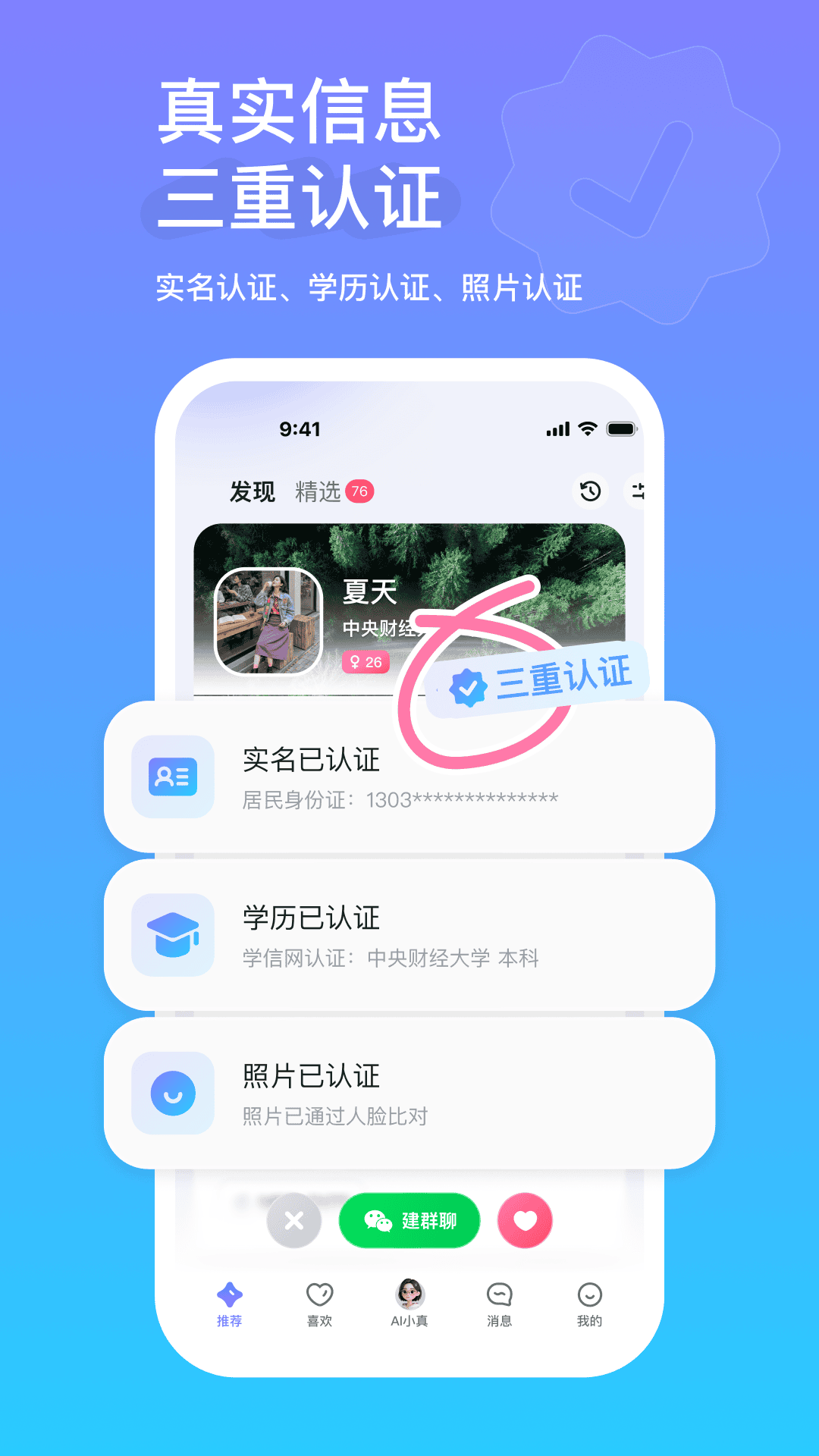Click the blue verification shield on 三重认证 badge
819x1456 pixels.
(x=469, y=685)
